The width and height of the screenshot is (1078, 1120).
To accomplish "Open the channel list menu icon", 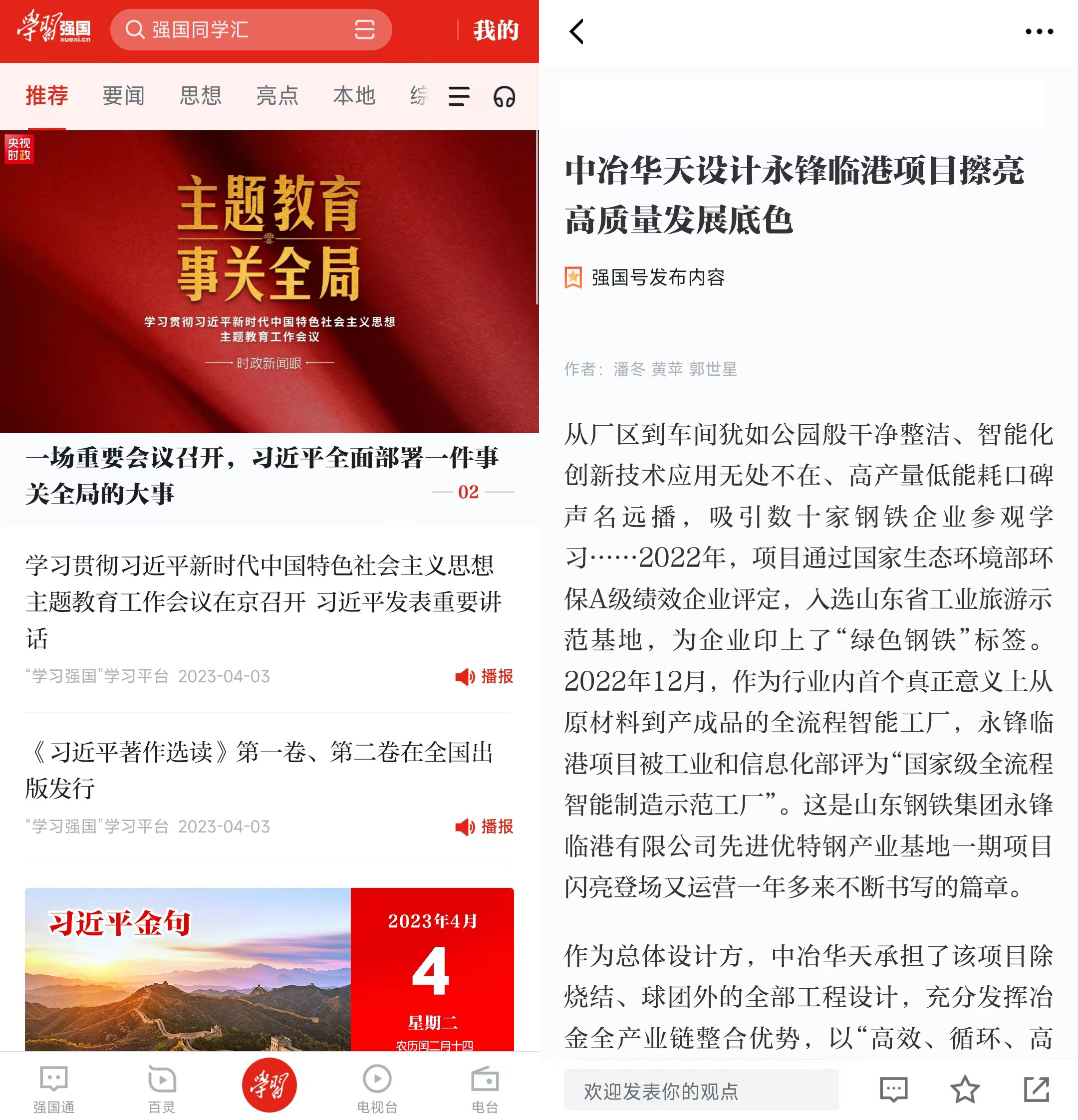I will click(x=459, y=96).
